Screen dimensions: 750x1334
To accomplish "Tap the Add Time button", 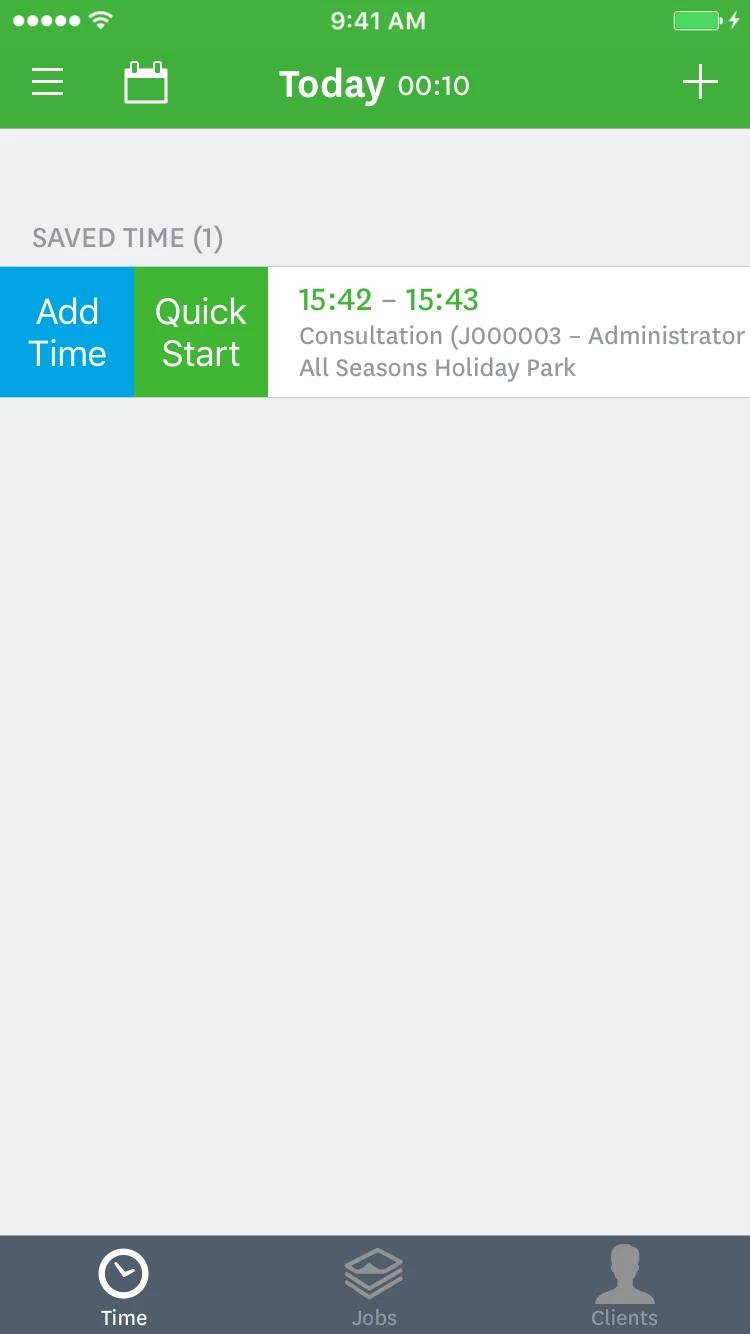I will point(66,331).
